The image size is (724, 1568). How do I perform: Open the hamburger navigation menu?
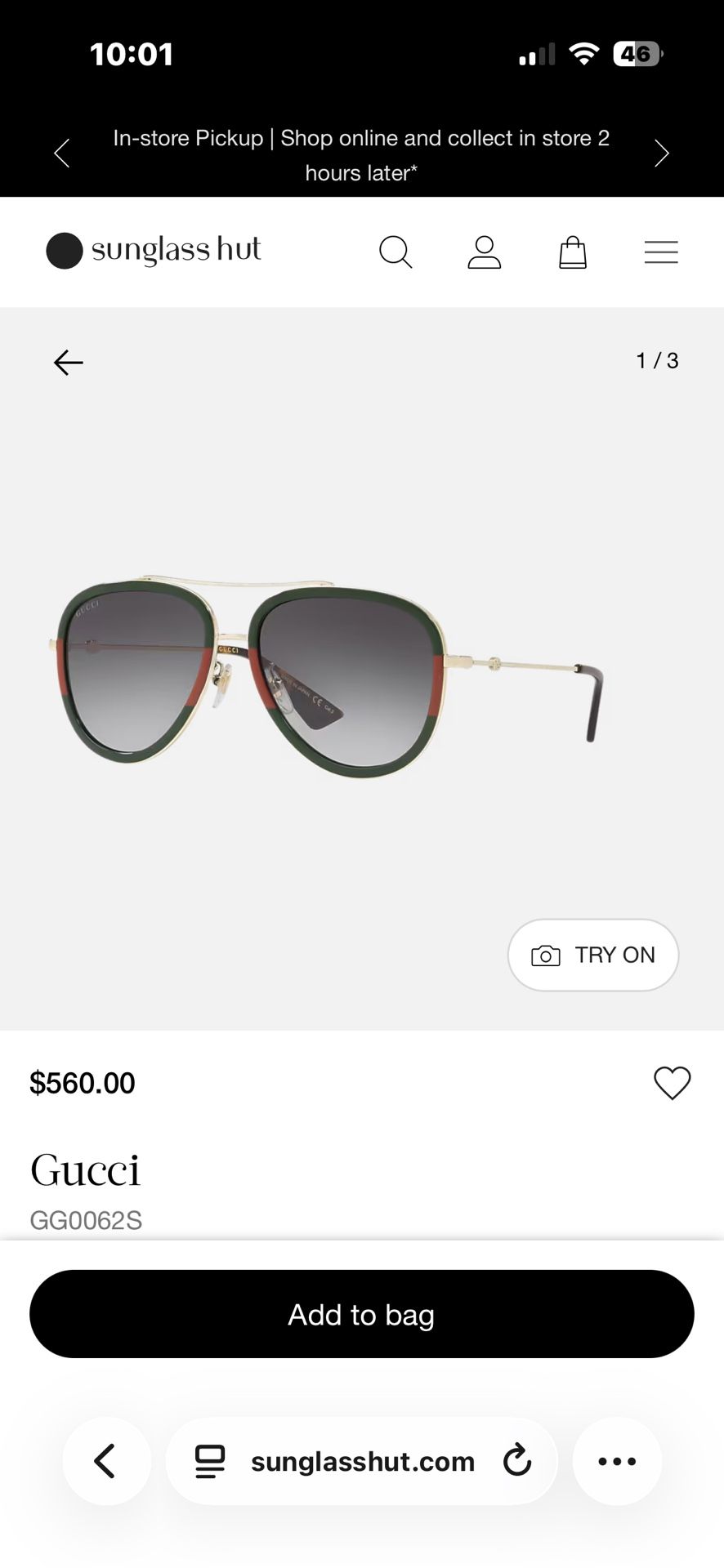click(661, 252)
